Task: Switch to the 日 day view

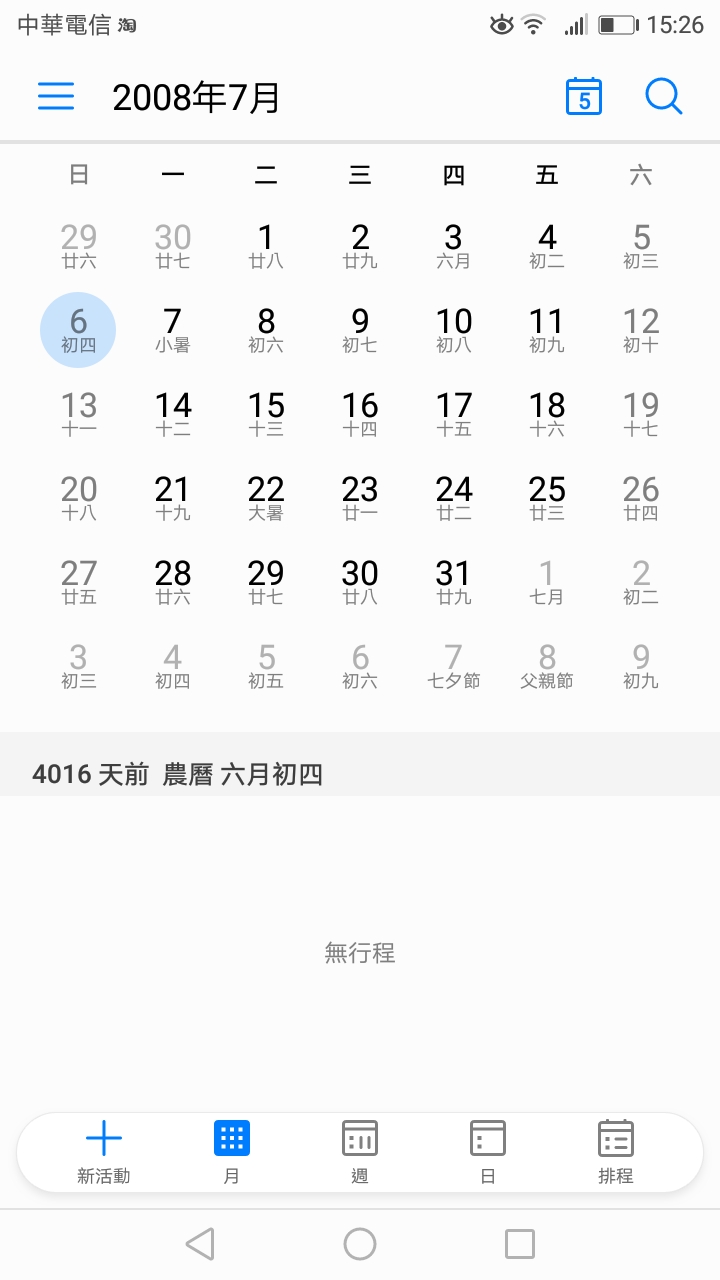Action: 488,1151
